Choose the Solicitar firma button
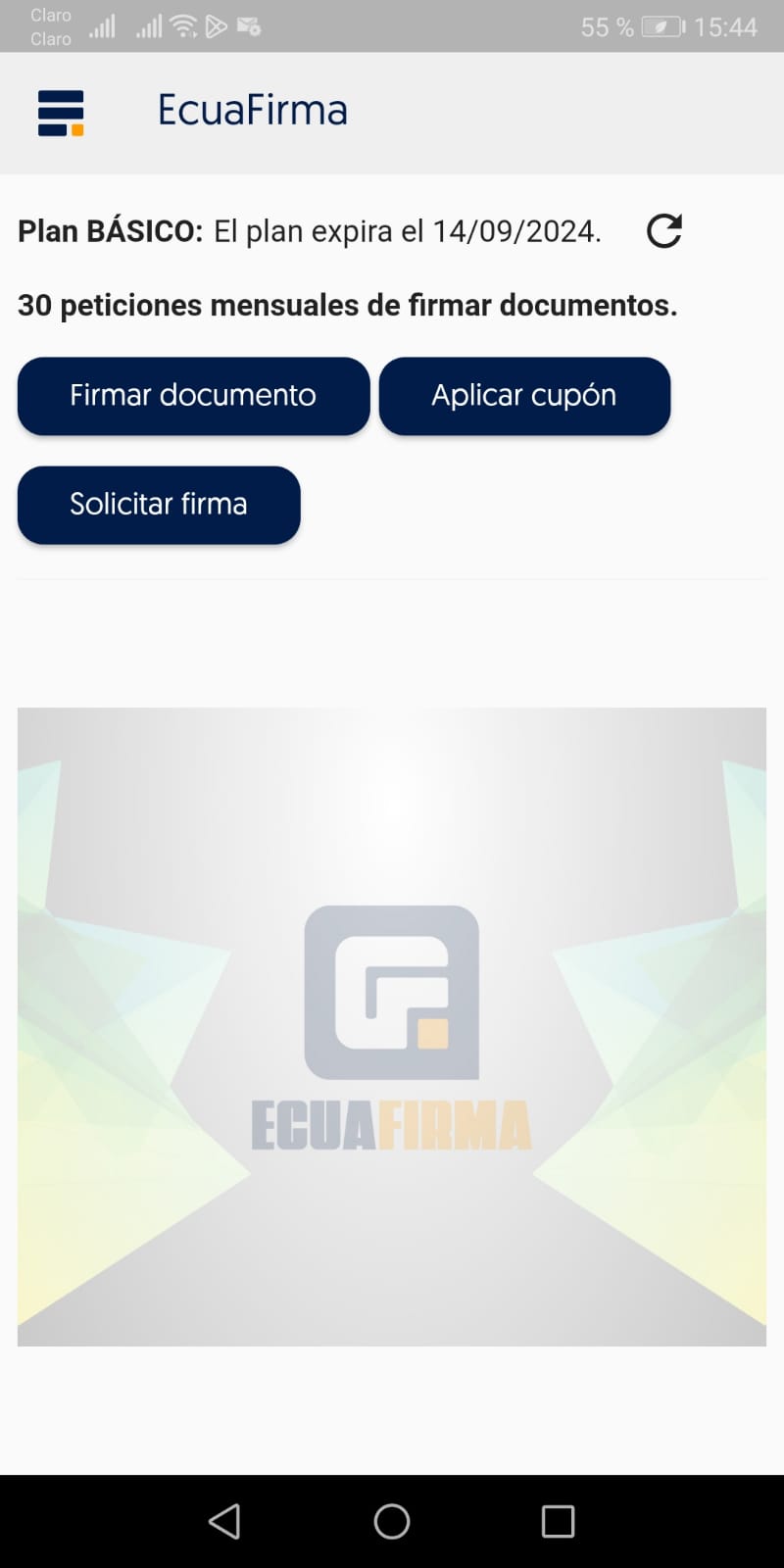Viewport: 784px width, 1568px height. (159, 505)
